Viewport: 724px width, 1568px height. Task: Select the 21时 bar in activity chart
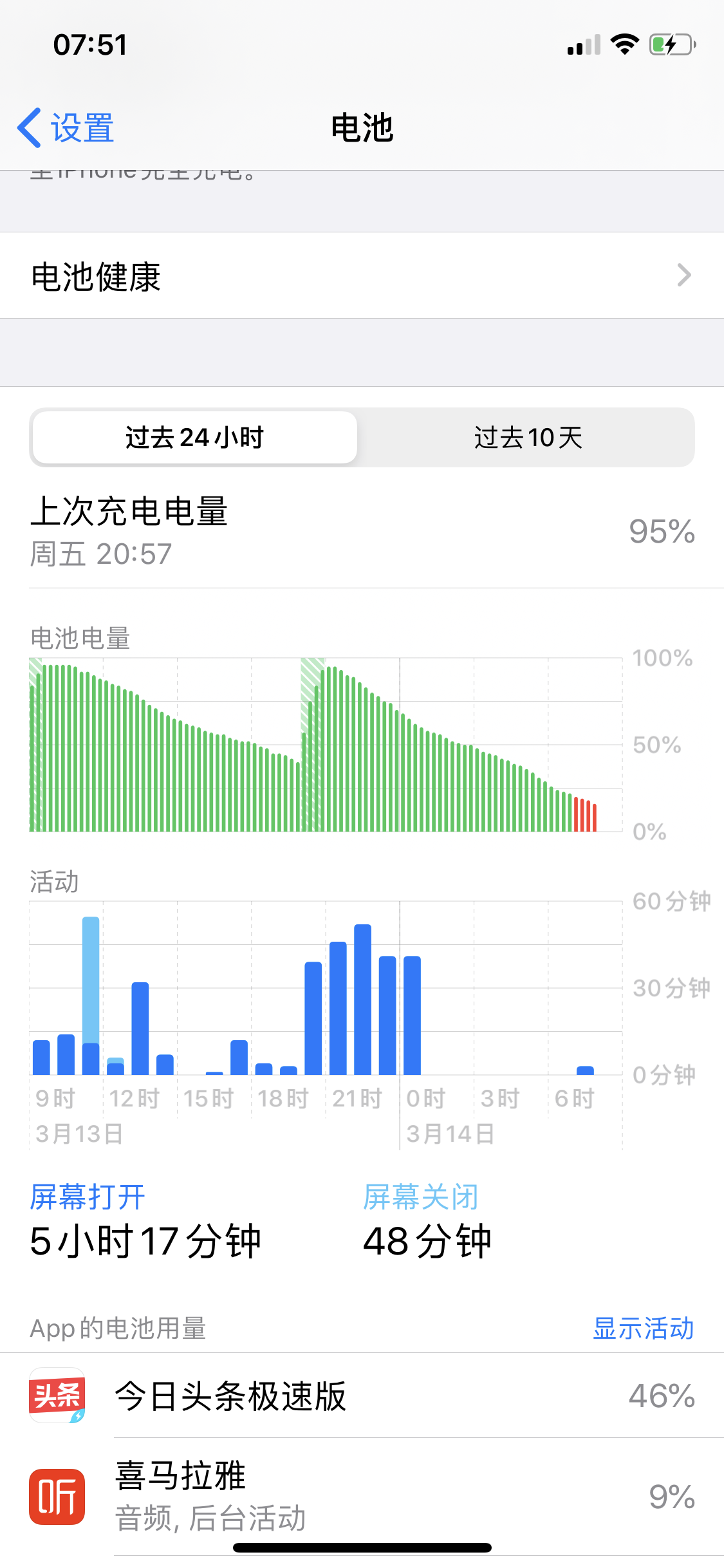[339, 1007]
